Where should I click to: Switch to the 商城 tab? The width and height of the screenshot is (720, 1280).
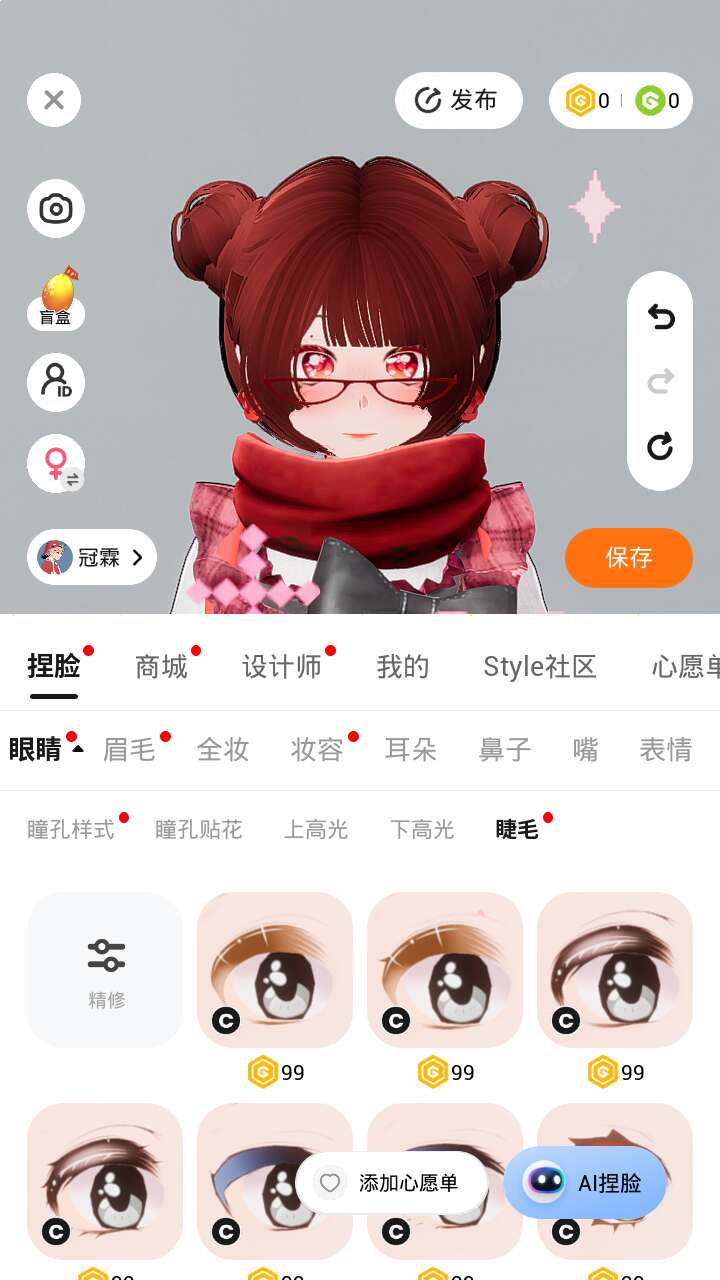tap(161, 667)
